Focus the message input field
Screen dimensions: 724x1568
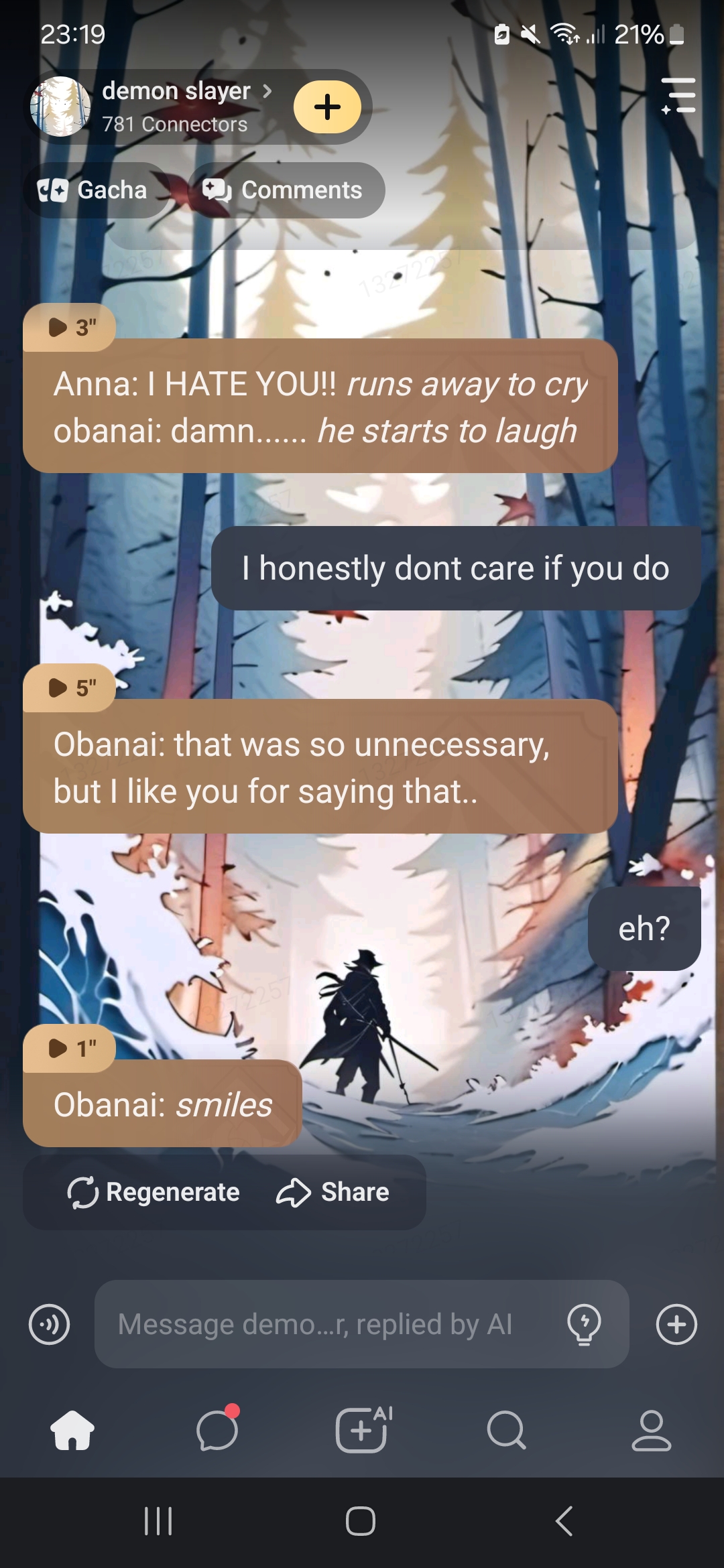coord(328,1325)
